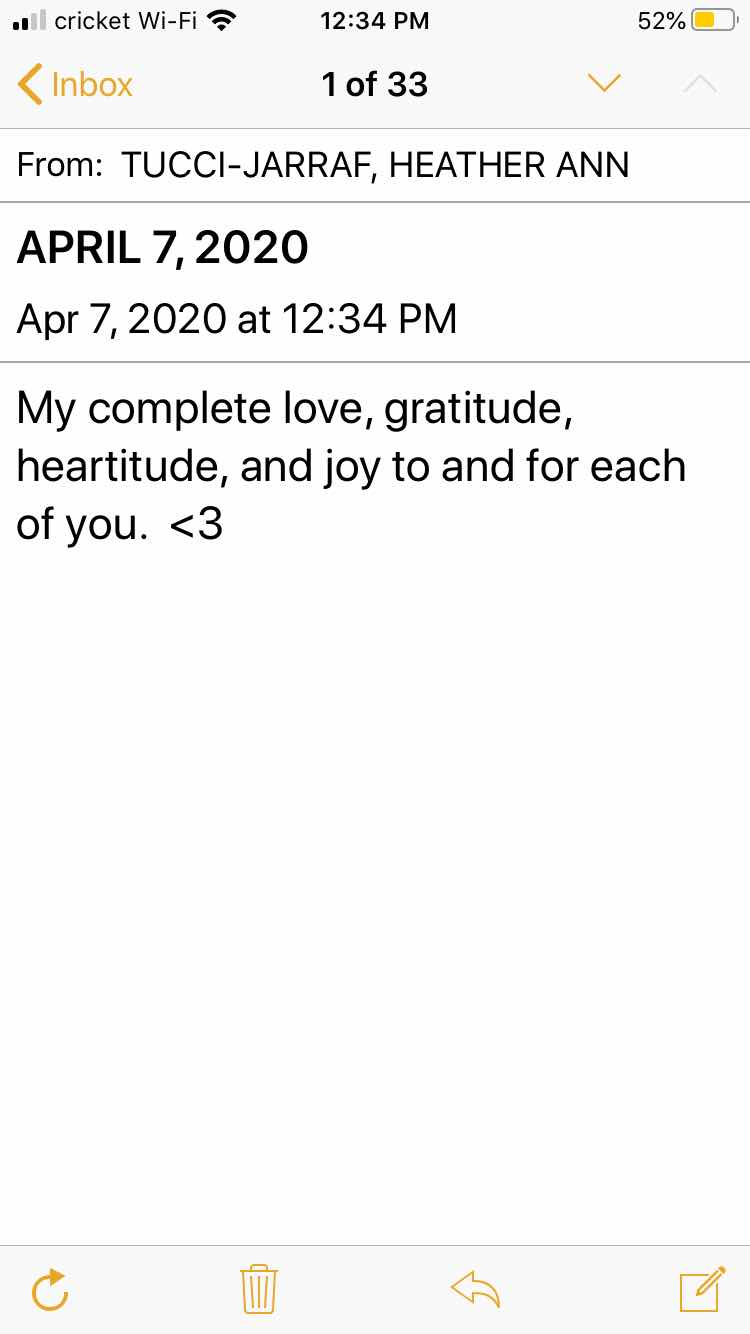750x1334 pixels.
Task: Show the next message with down arrow
Action: click(604, 84)
